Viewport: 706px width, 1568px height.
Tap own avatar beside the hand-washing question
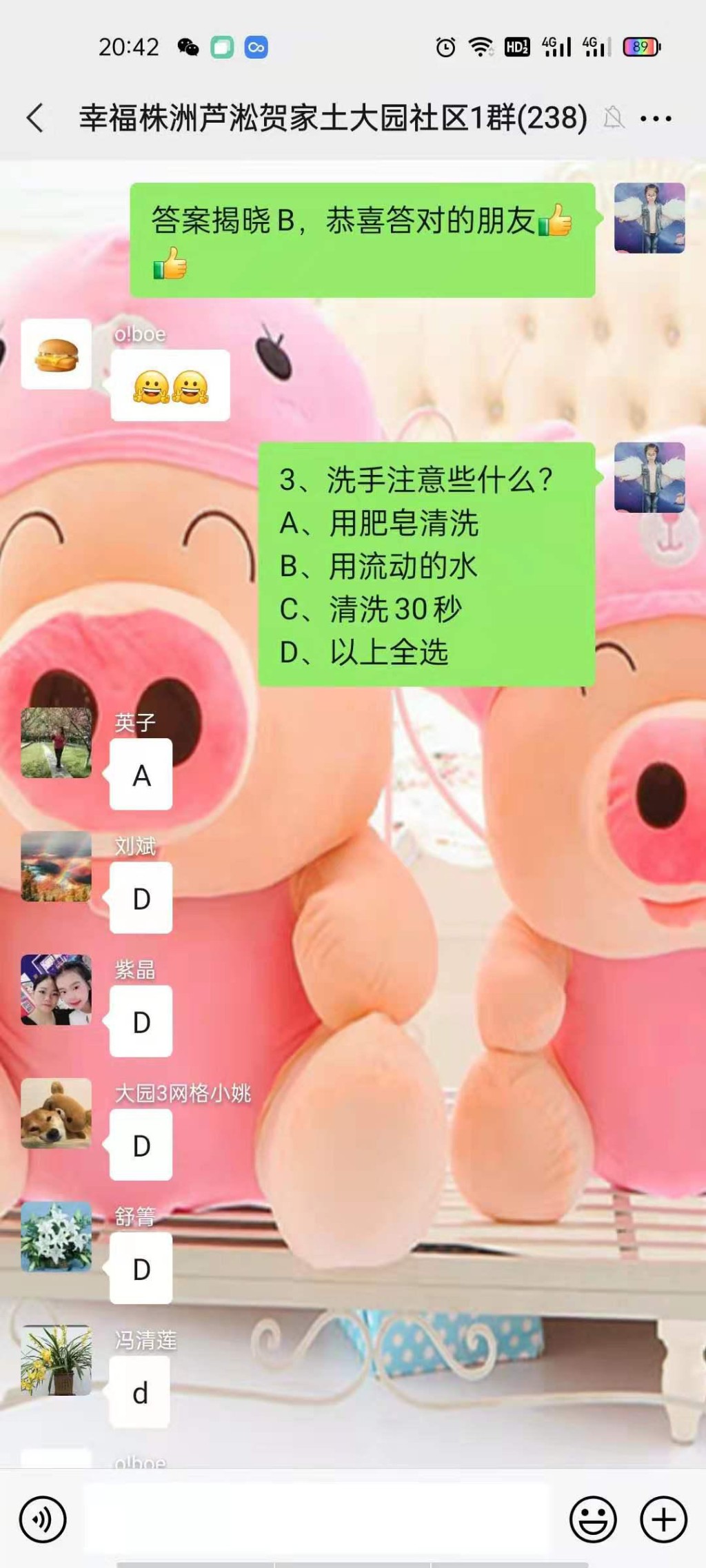649,478
